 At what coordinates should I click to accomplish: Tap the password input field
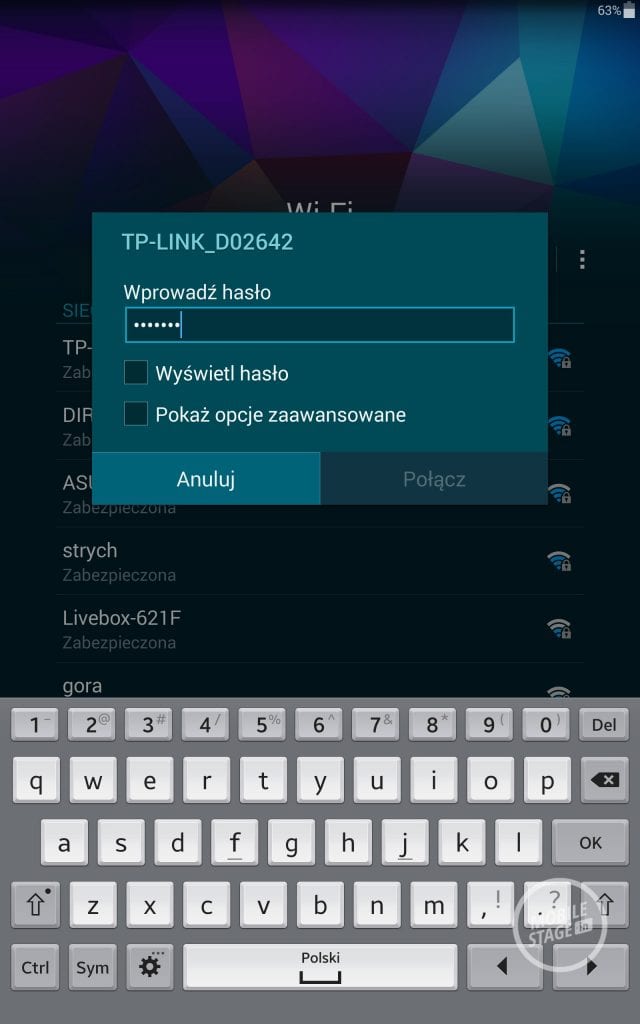coord(319,325)
